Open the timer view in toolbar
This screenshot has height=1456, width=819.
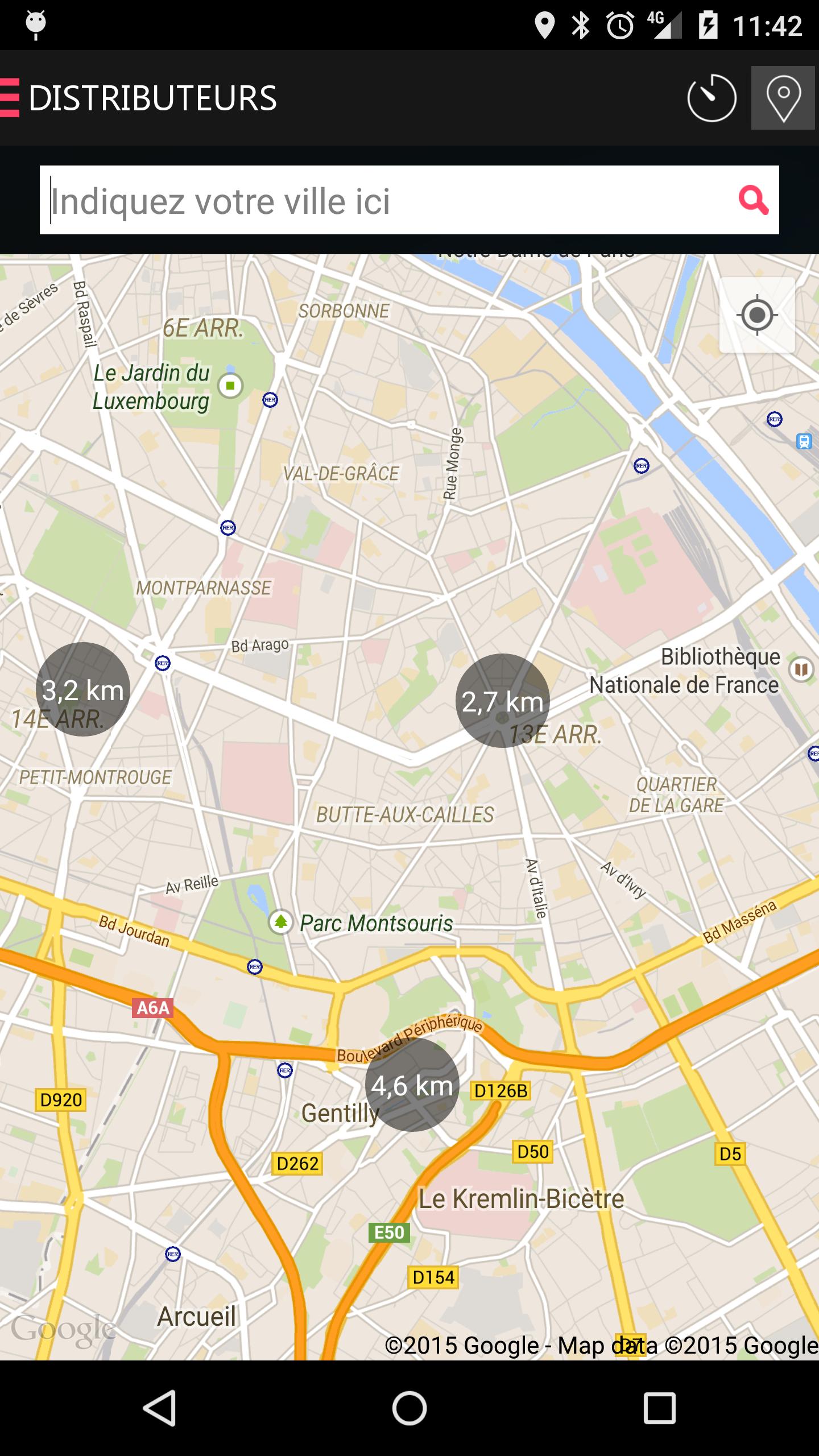coord(712,98)
